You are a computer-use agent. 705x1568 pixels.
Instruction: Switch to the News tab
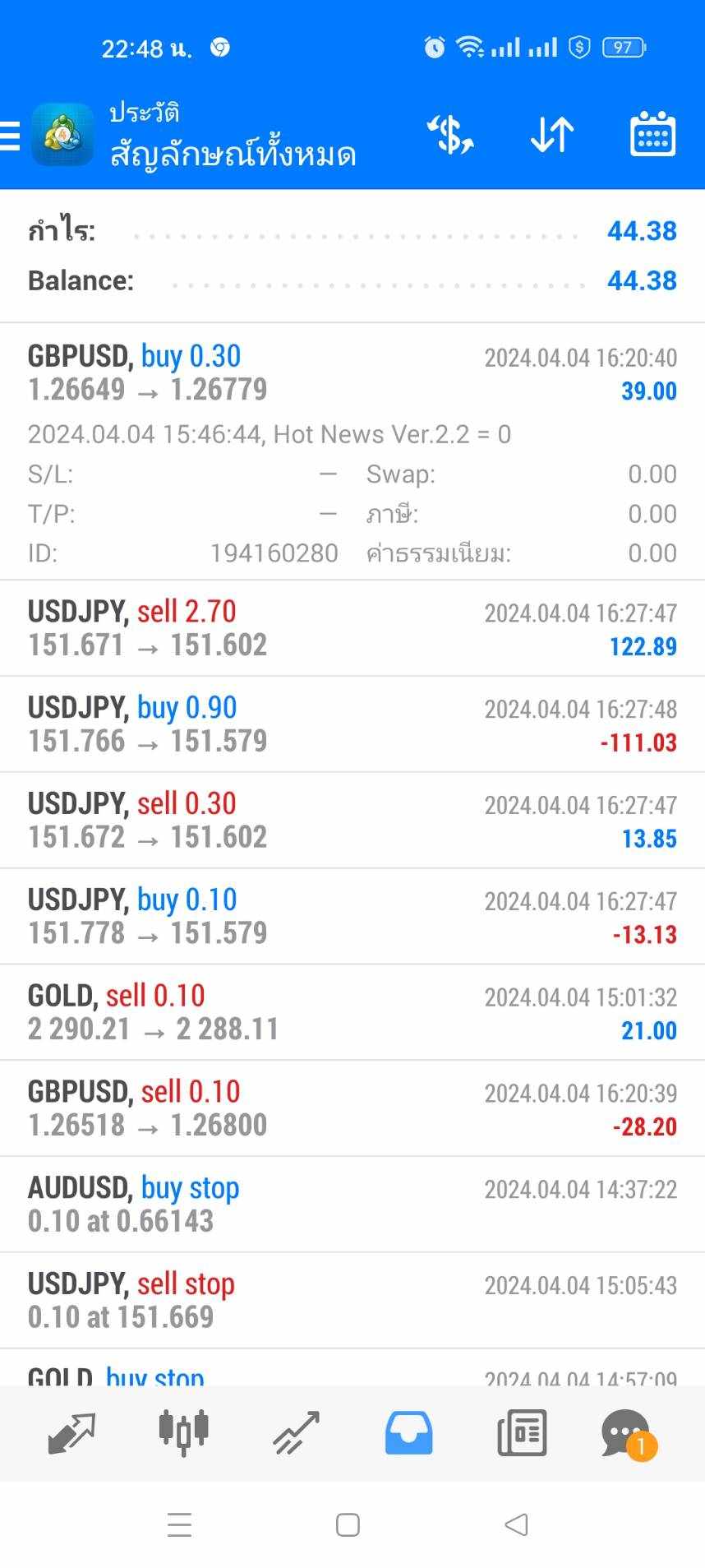point(522,1433)
